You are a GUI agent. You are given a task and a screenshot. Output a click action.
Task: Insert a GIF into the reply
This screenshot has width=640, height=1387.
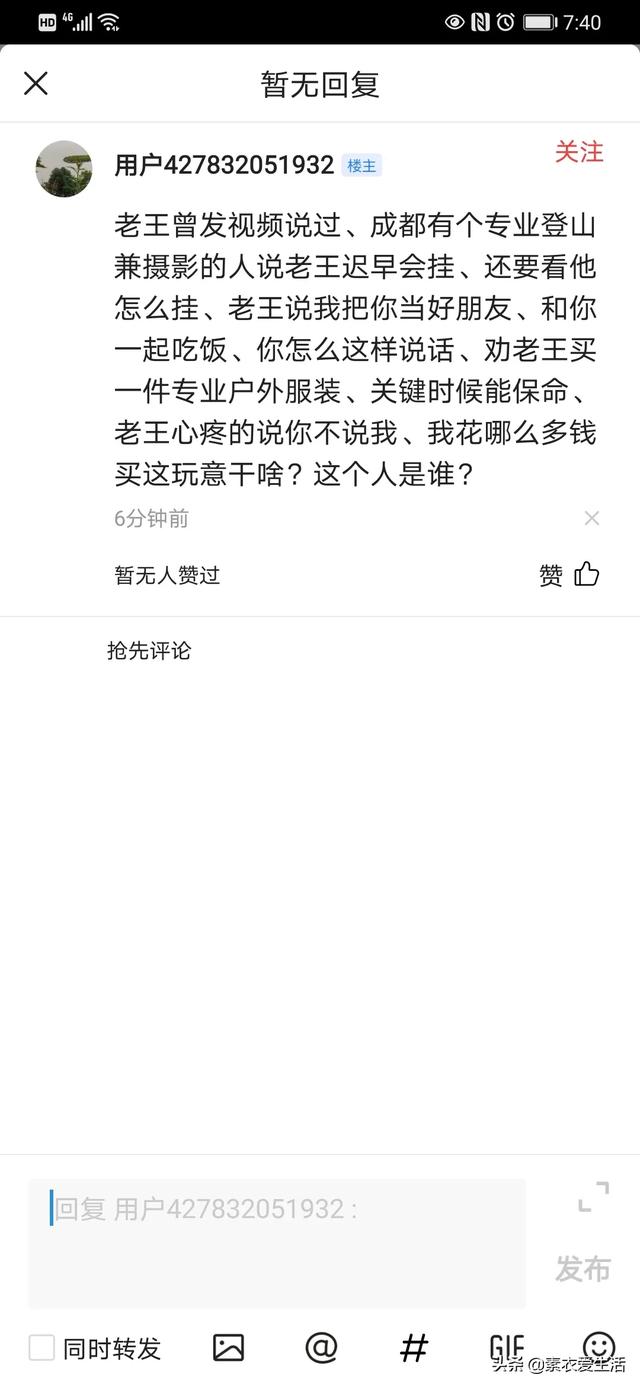tap(506, 1347)
